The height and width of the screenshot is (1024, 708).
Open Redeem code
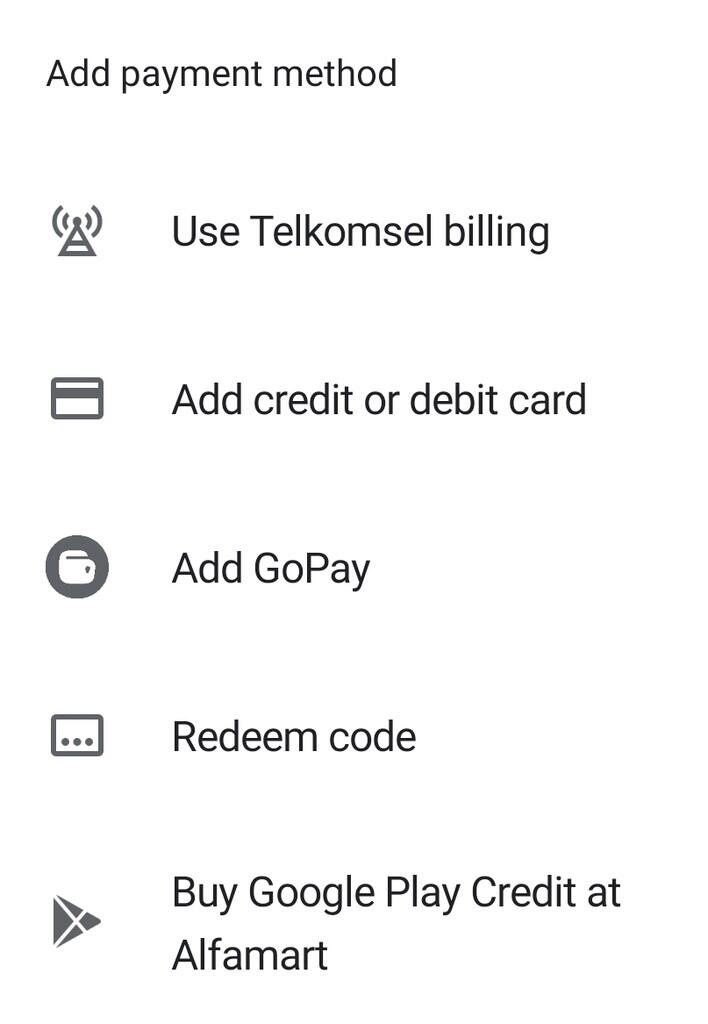[x=293, y=737]
